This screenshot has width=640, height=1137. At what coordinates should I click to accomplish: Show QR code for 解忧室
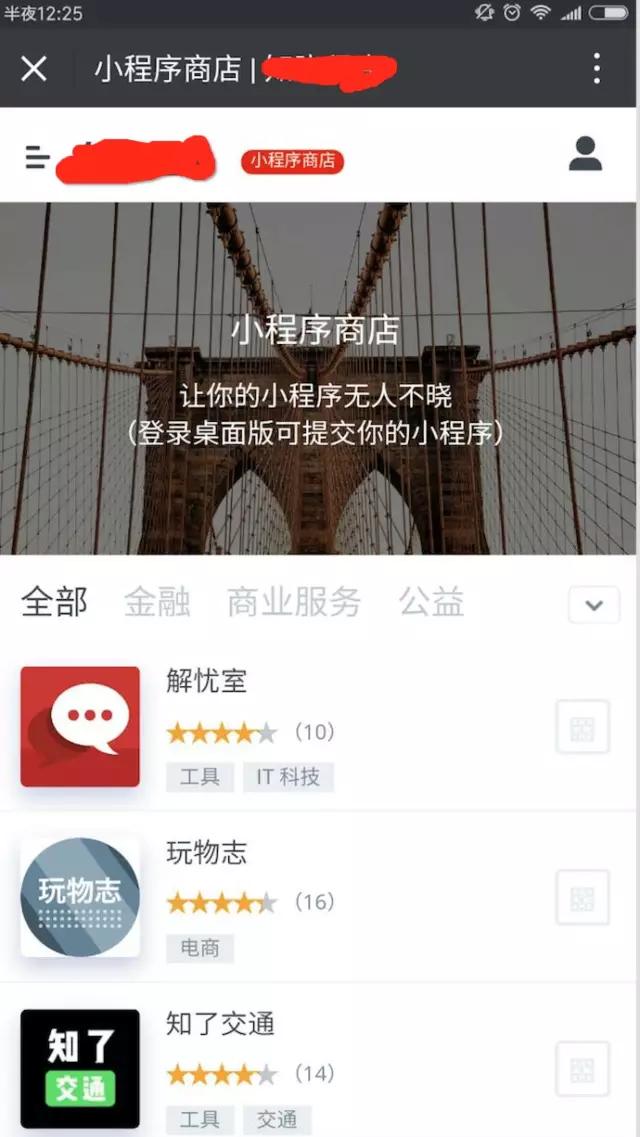pyautogui.click(x=582, y=727)
